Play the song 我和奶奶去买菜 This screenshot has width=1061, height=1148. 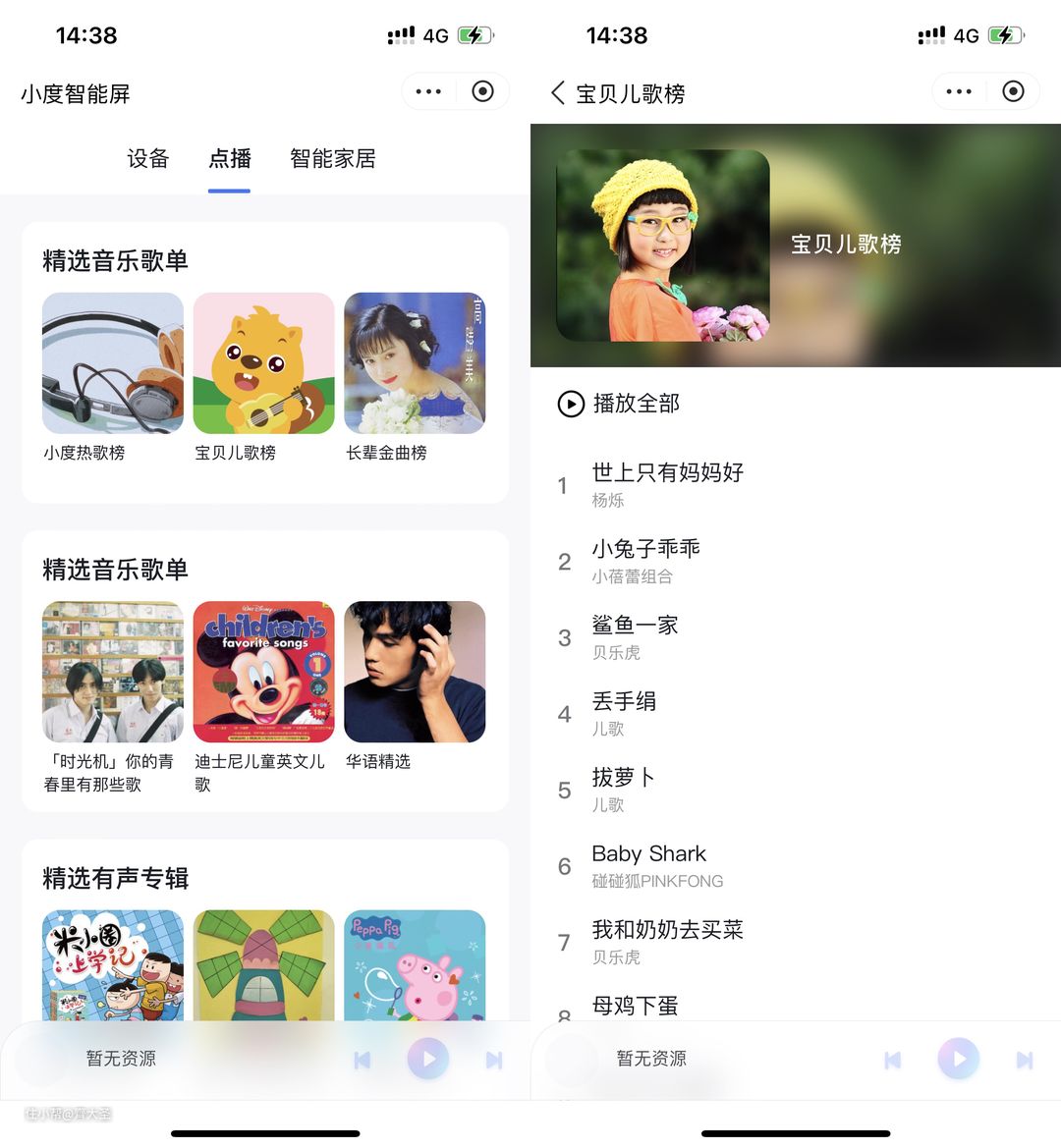click(668, 941)
